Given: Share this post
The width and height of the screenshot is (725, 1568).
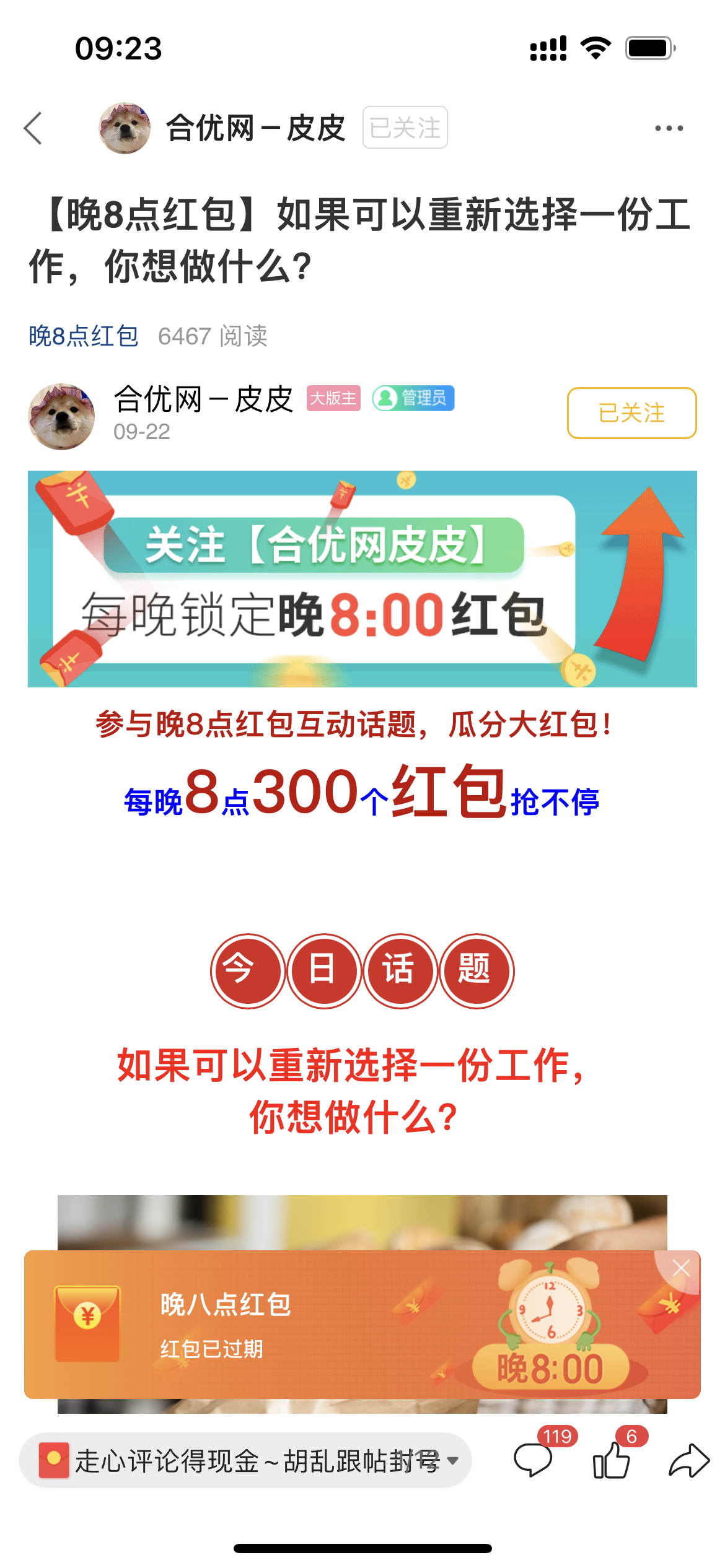Looking at the screenshot, I should point(688,1460).
